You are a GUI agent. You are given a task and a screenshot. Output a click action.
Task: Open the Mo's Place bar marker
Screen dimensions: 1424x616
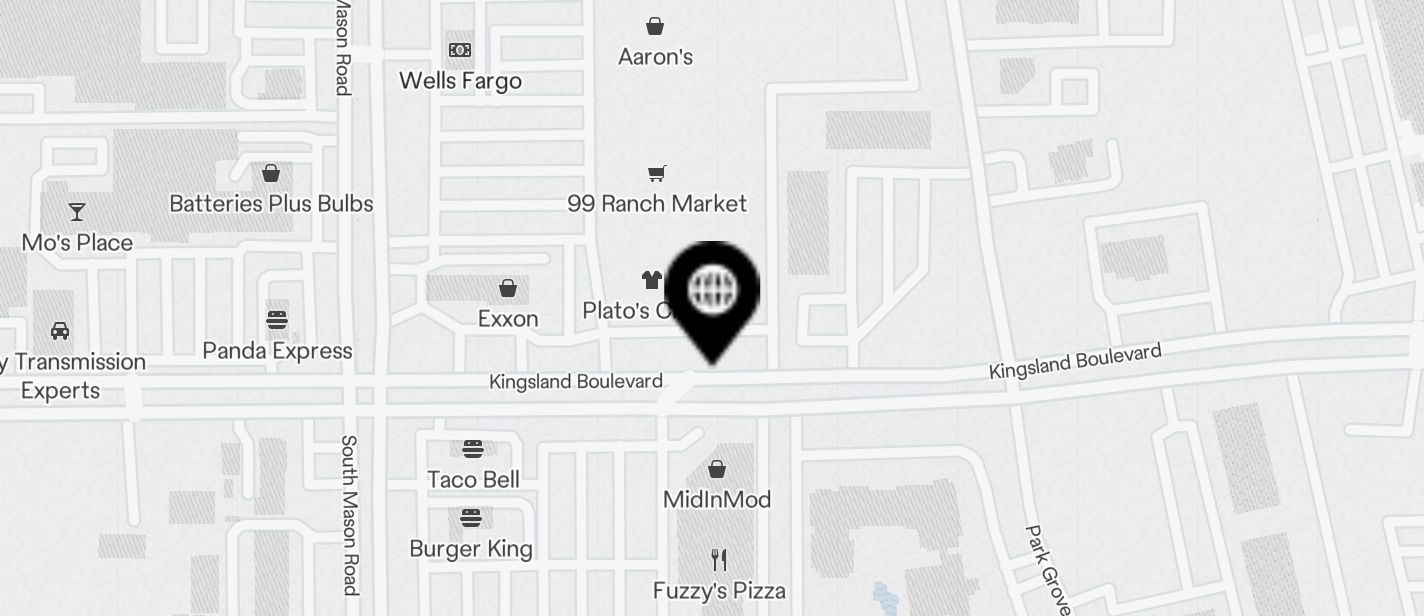tap(77, 212)
